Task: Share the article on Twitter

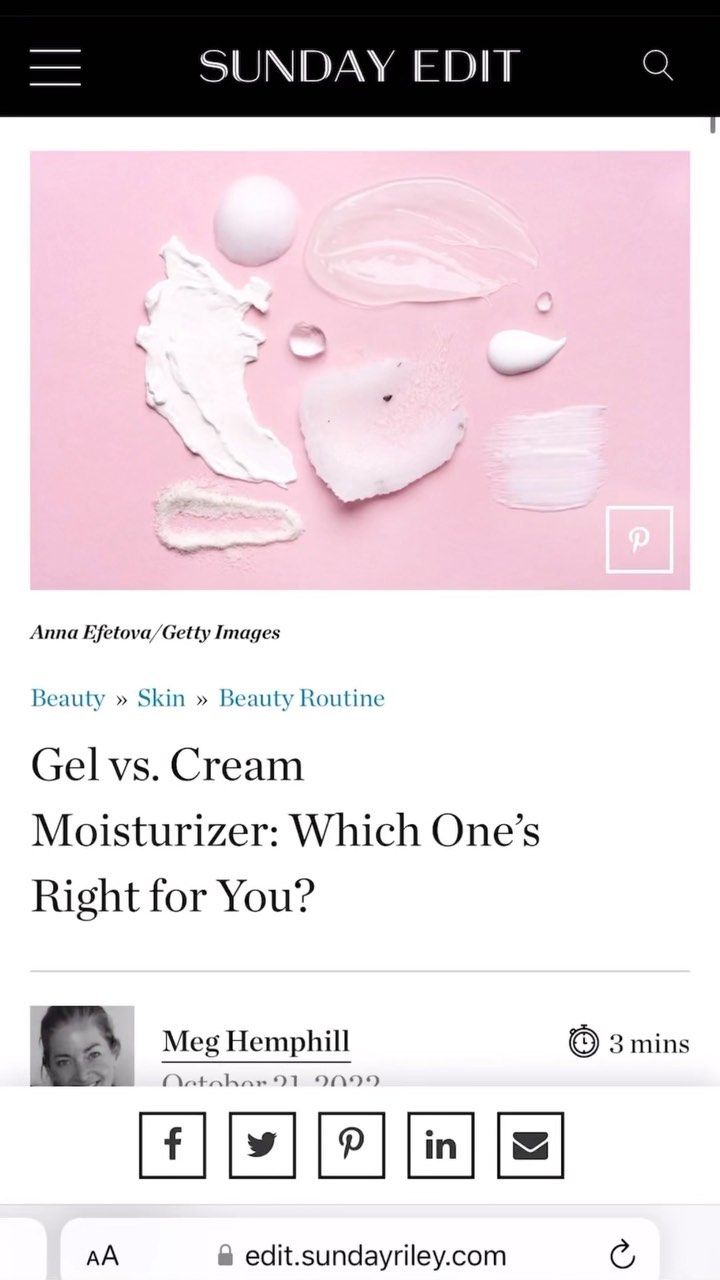Action: [262, 1145]
